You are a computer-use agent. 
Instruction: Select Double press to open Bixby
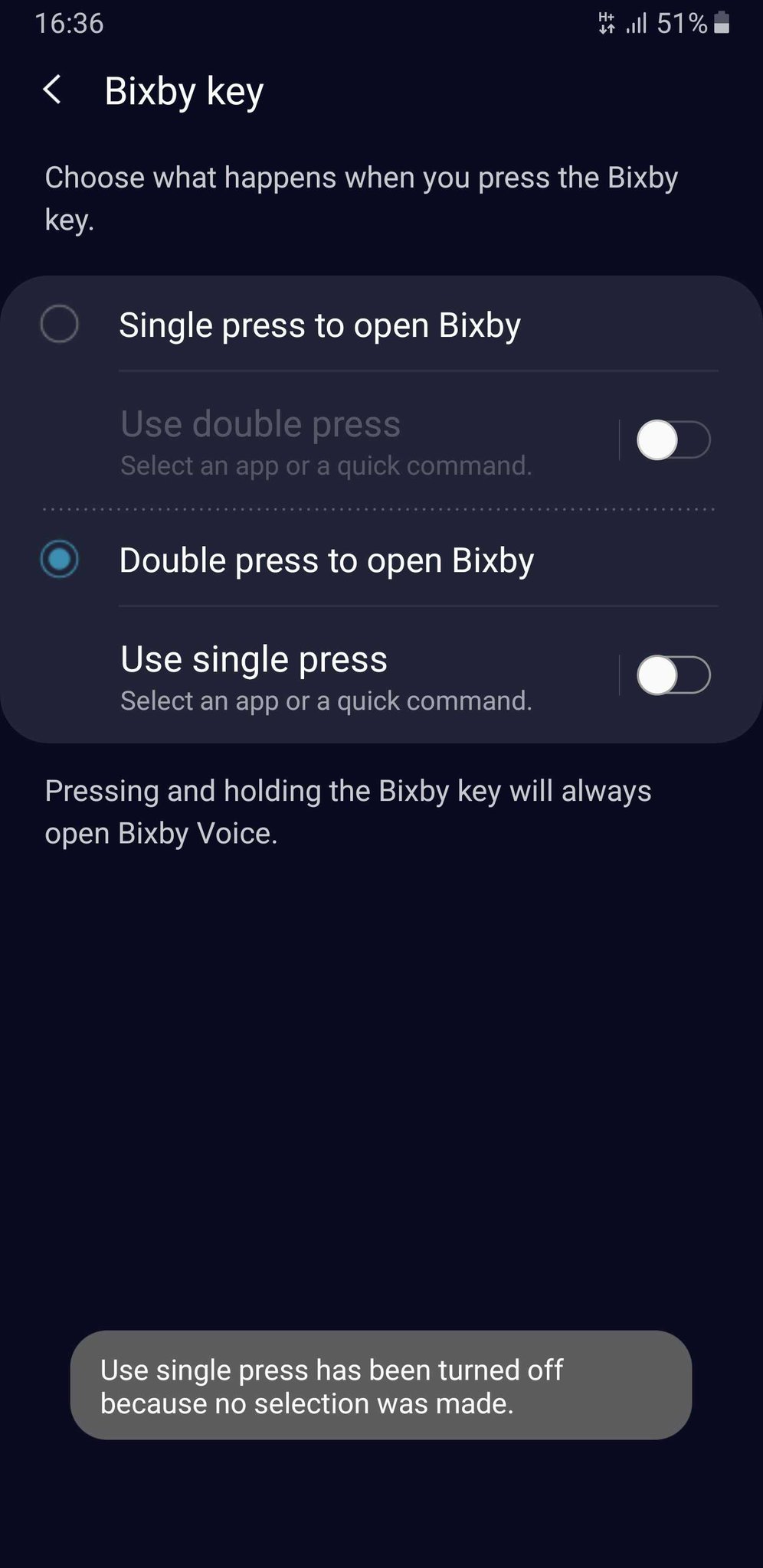click(x=60, y=560)
